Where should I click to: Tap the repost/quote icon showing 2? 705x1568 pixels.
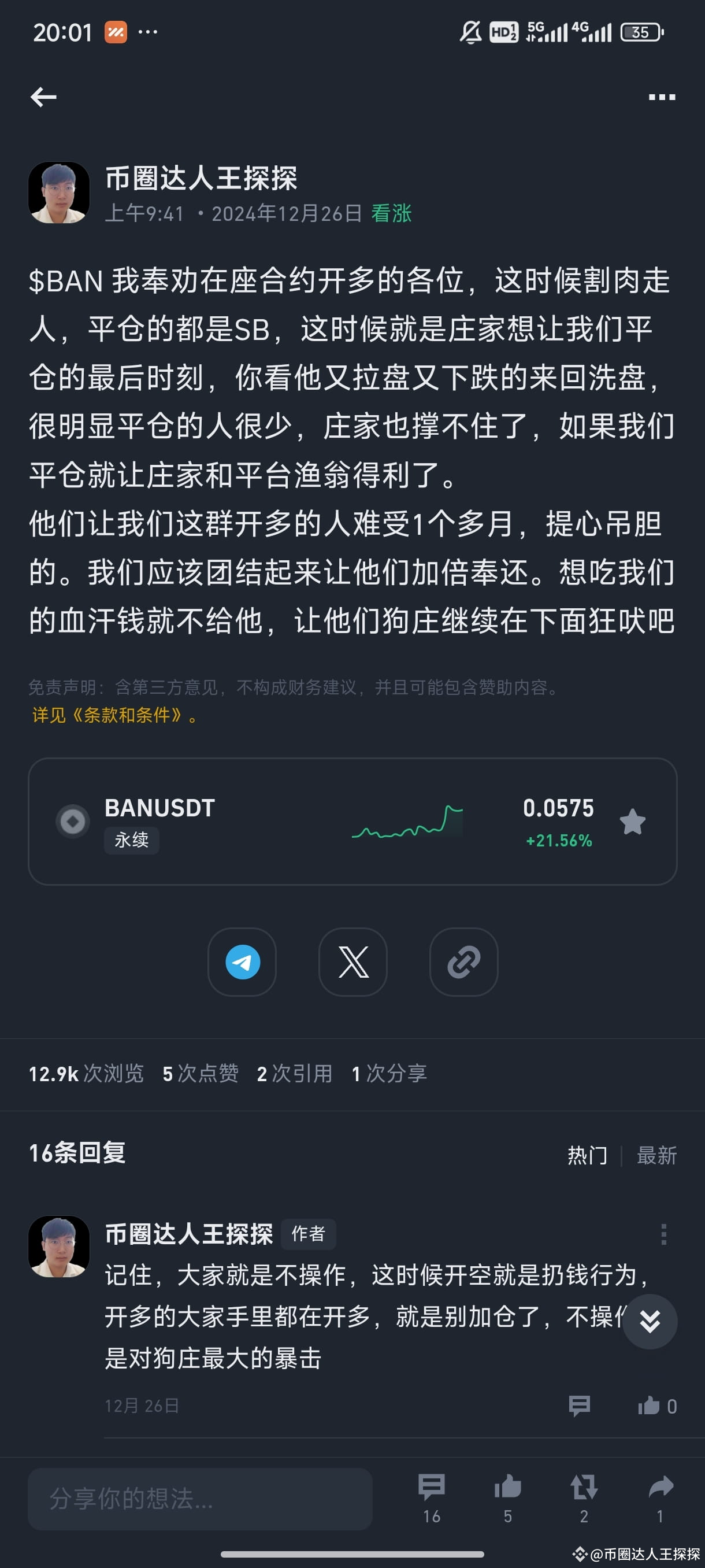584,1482
